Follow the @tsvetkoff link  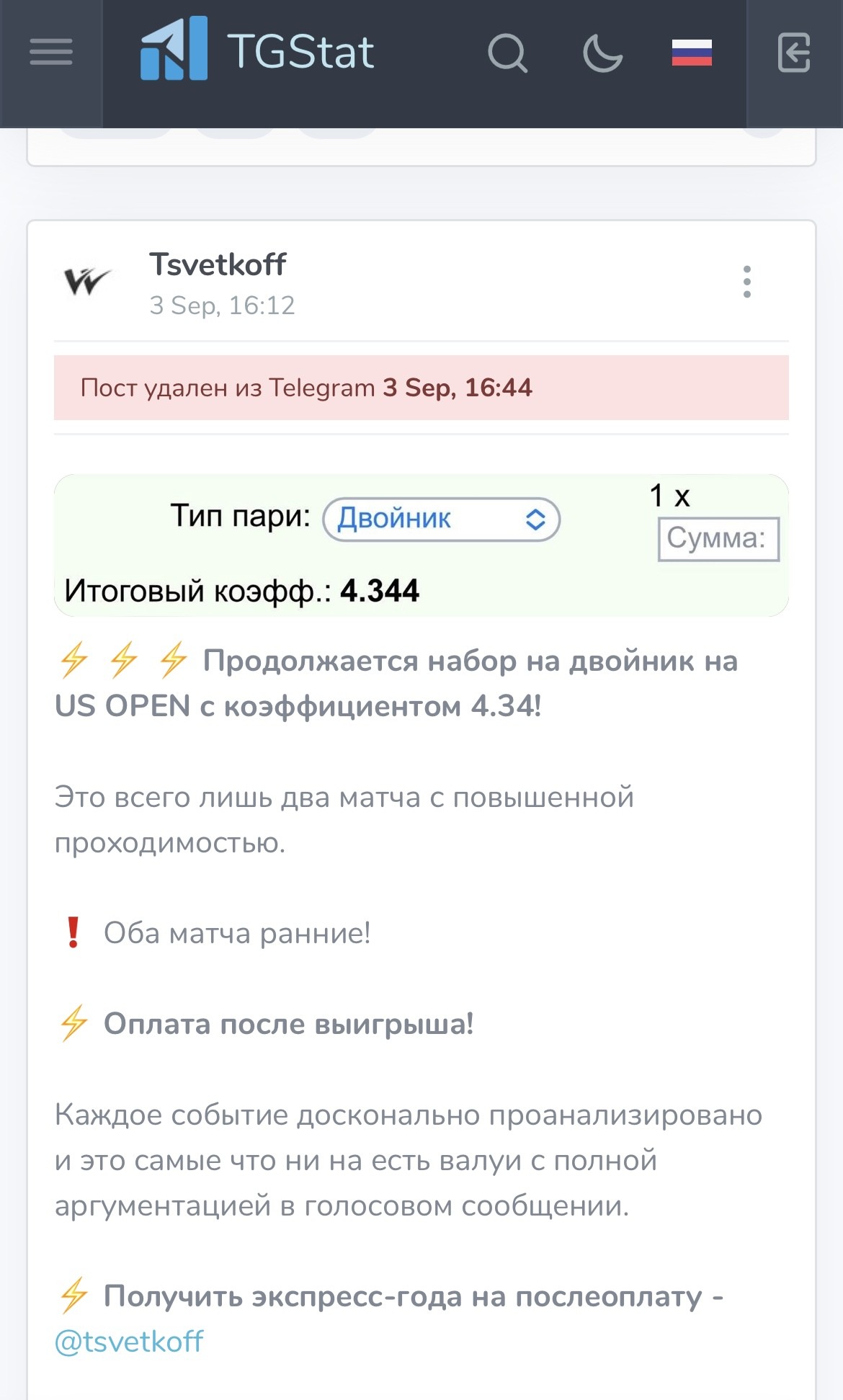[129, 1342]
